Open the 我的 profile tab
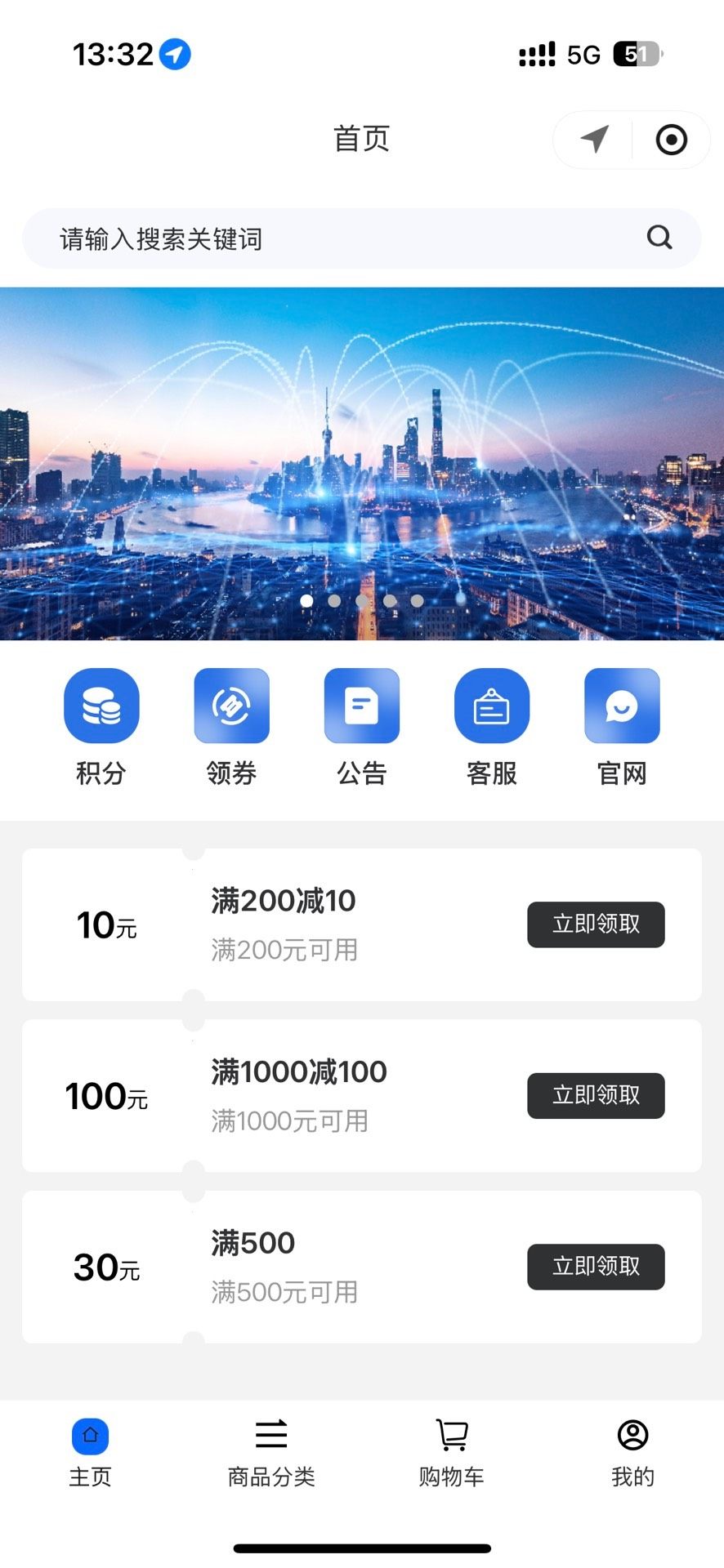724x1568 pixels. tap(632, 1451)
